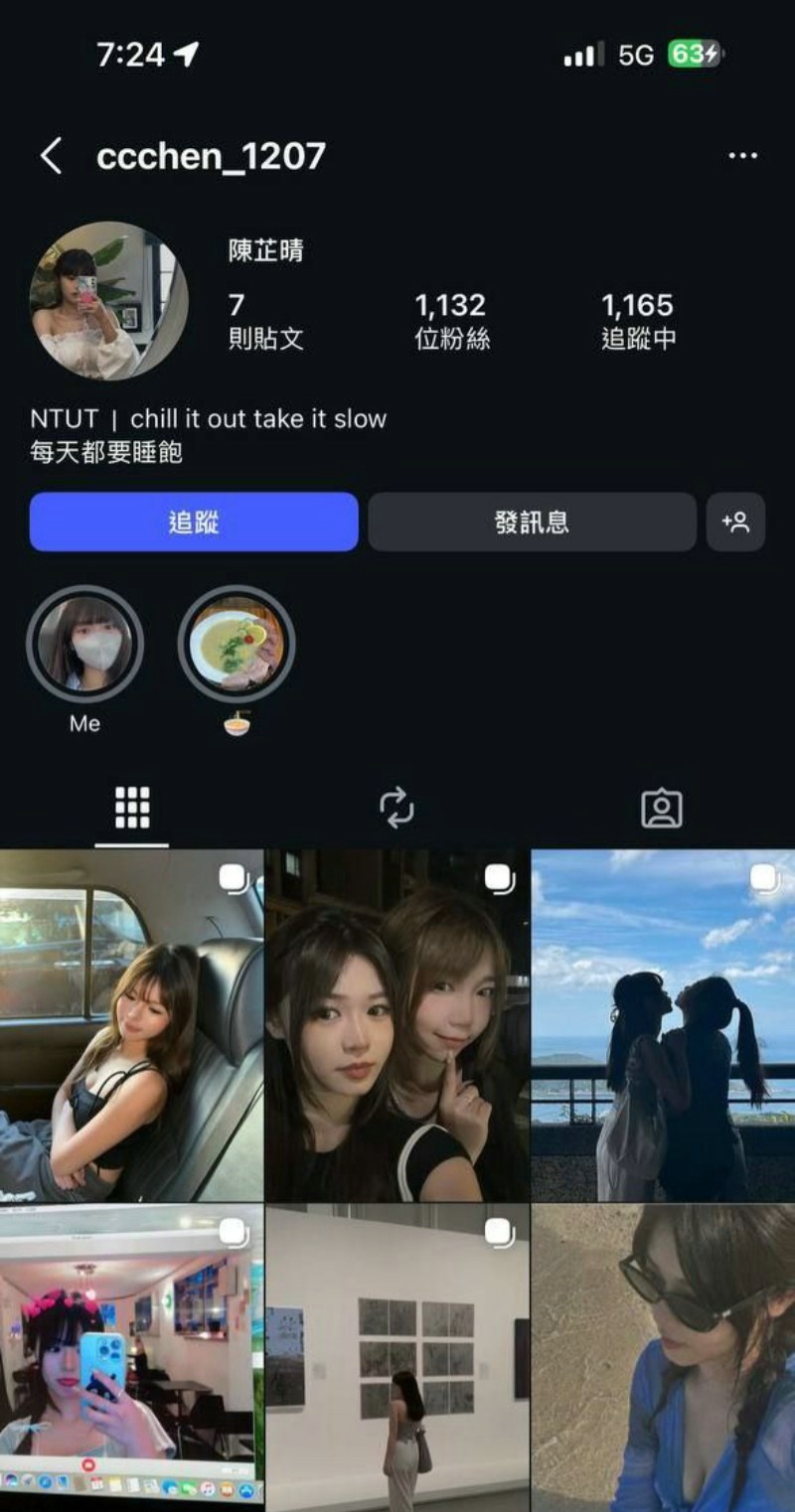Viewport: 795px width, 1512px height.
Task: View the 1,132 followers list
Action: coord(451,320)
